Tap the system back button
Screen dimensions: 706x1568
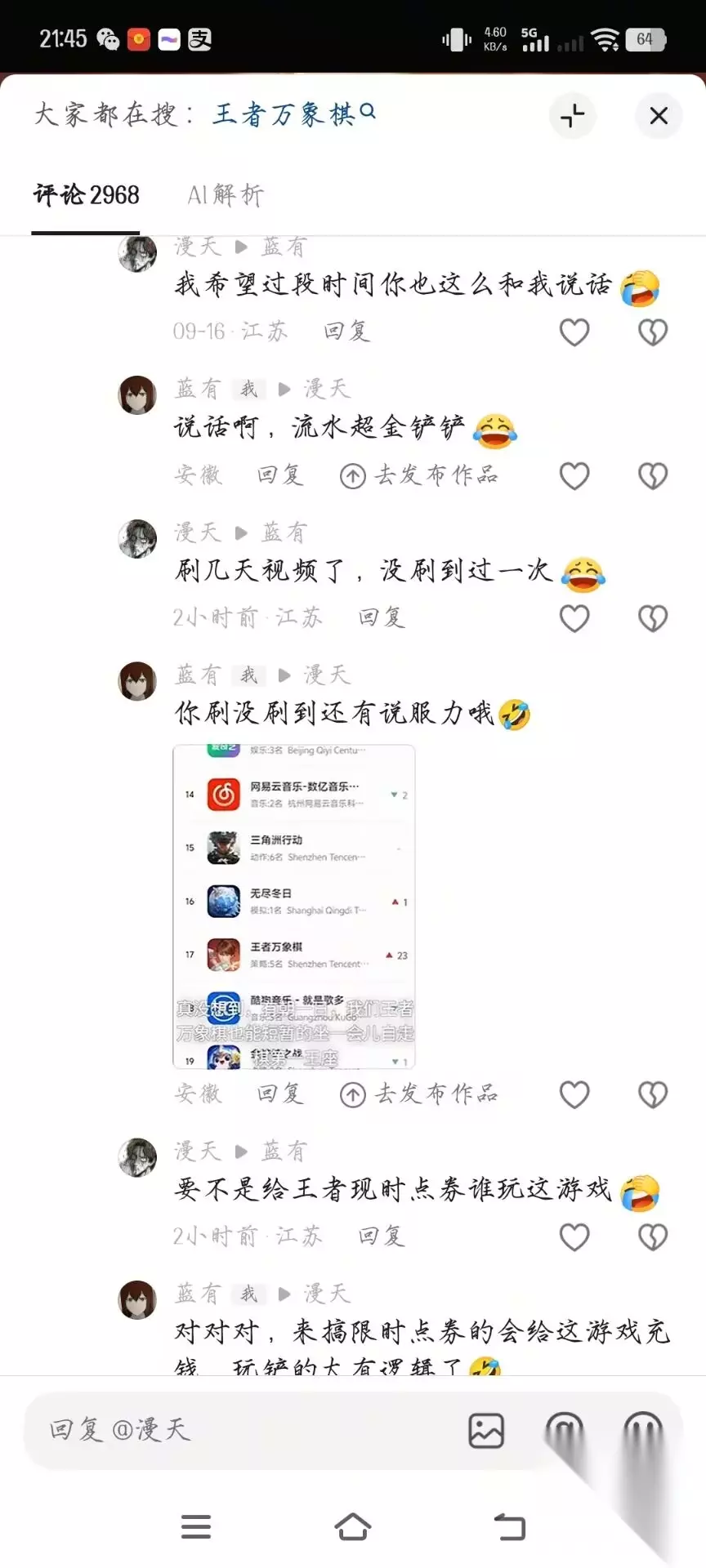(x=510, y=1526)
